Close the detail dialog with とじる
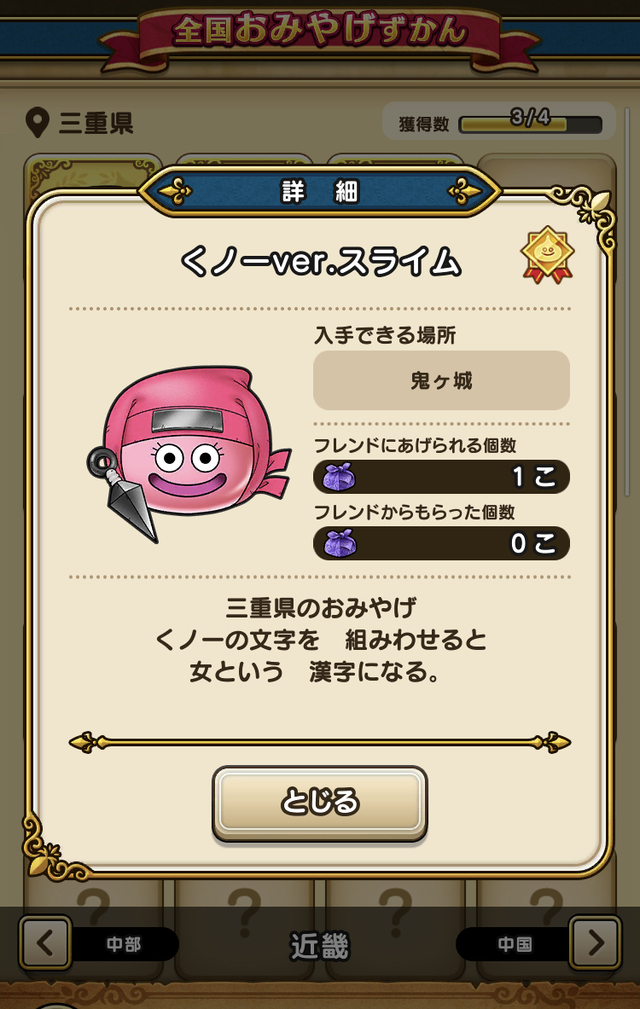 coord(319,802)
